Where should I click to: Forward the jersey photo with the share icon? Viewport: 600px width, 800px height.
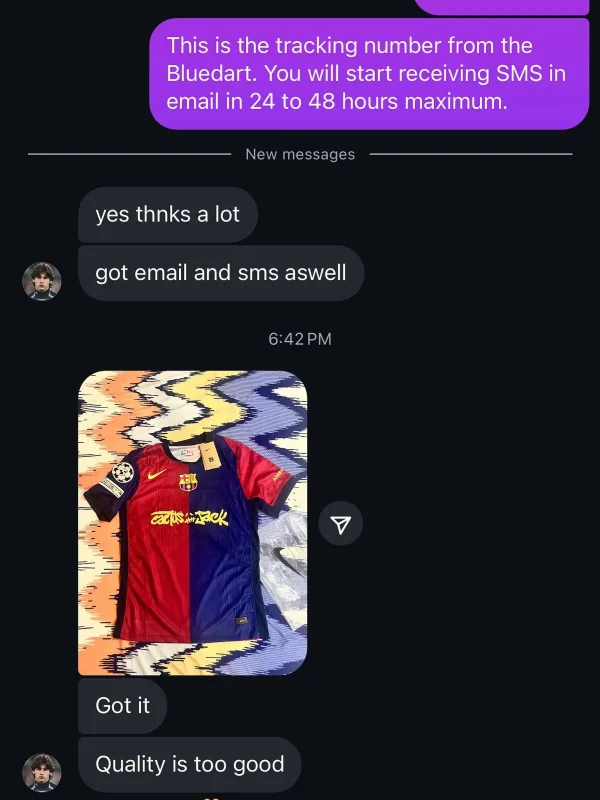click(x=340, y=524)
